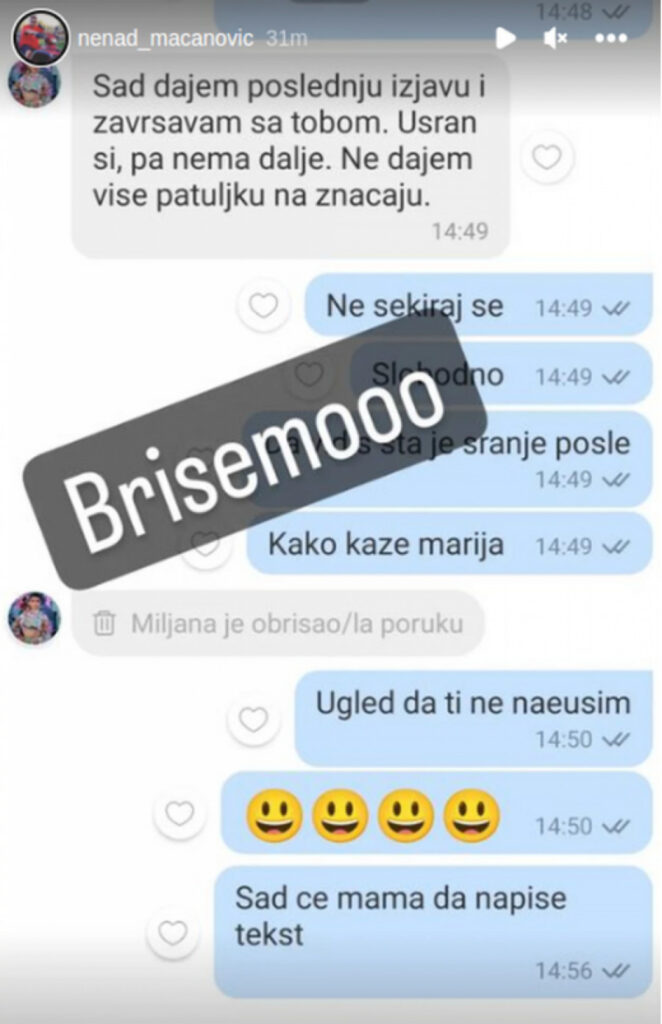662x1024 pixels.
Task: Open the story's three-dot options menu
Action: (x=611, y=39)
